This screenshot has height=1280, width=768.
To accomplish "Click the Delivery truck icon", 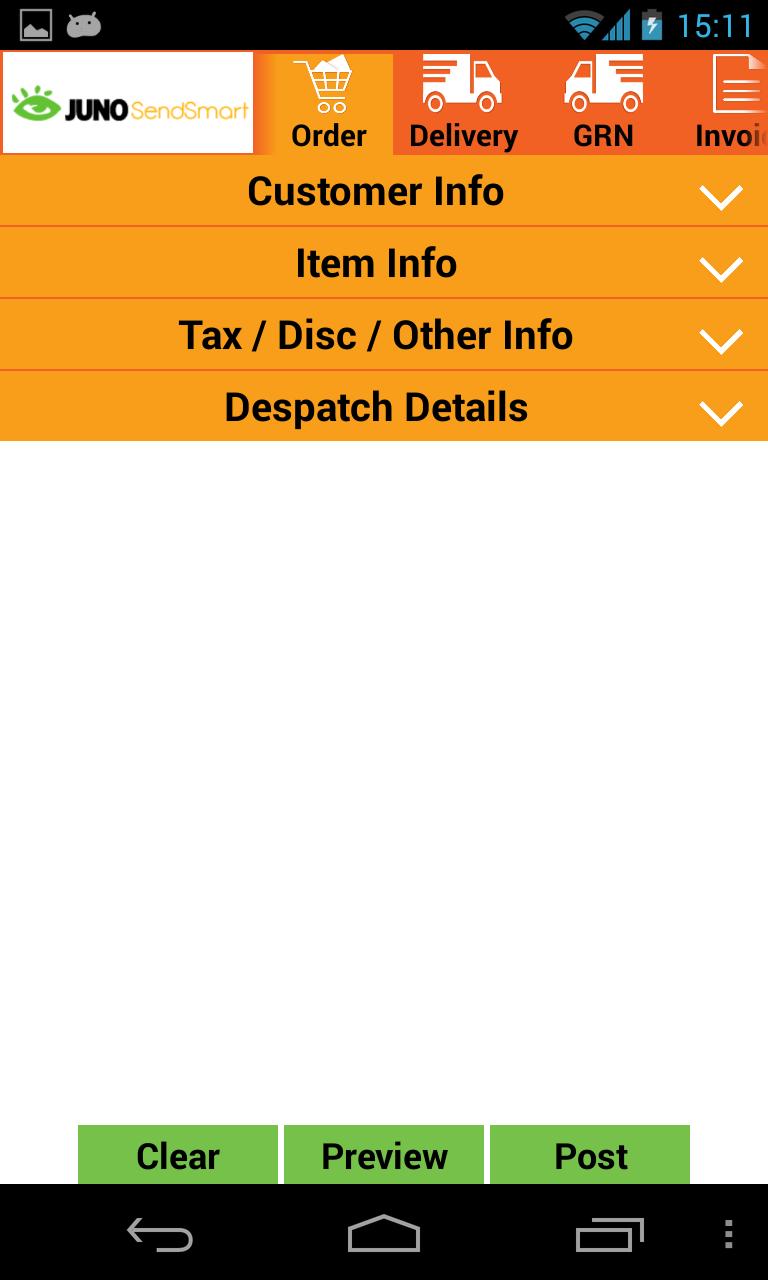I will coord(463,85).
